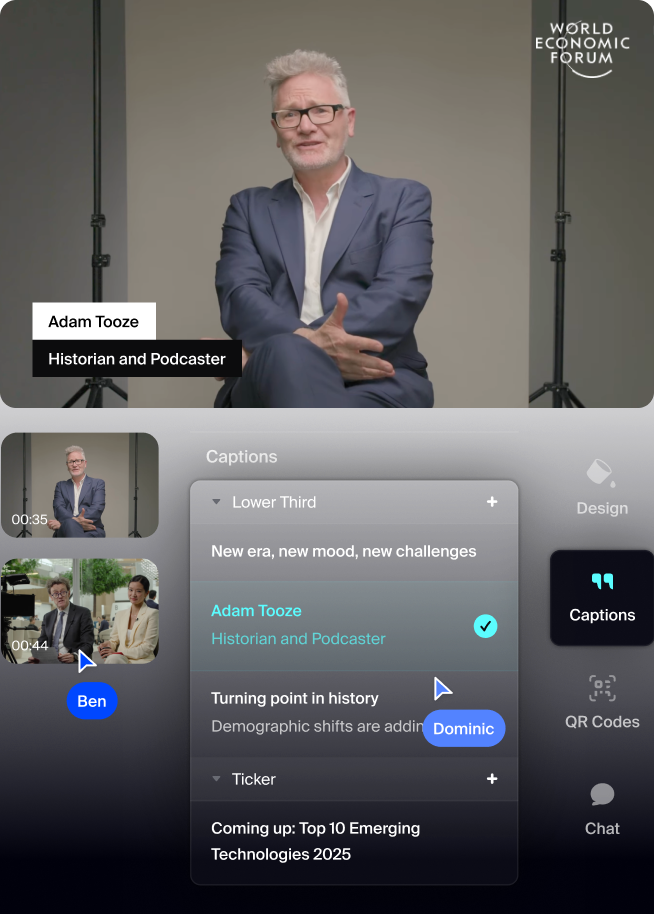The width and height of the screenshot is (654, 914).
Task: Collapse the Ticker section
Action: click(x=217, y=779)
